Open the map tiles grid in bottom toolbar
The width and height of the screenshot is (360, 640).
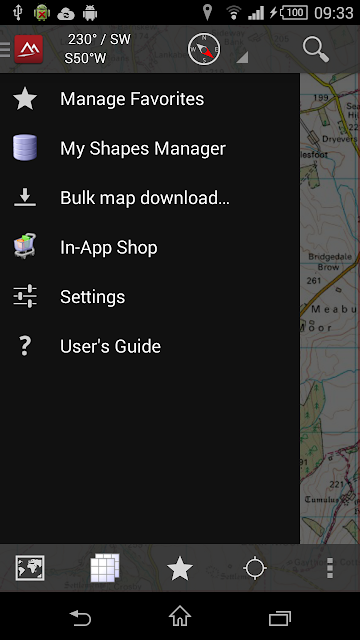point(105,568)
